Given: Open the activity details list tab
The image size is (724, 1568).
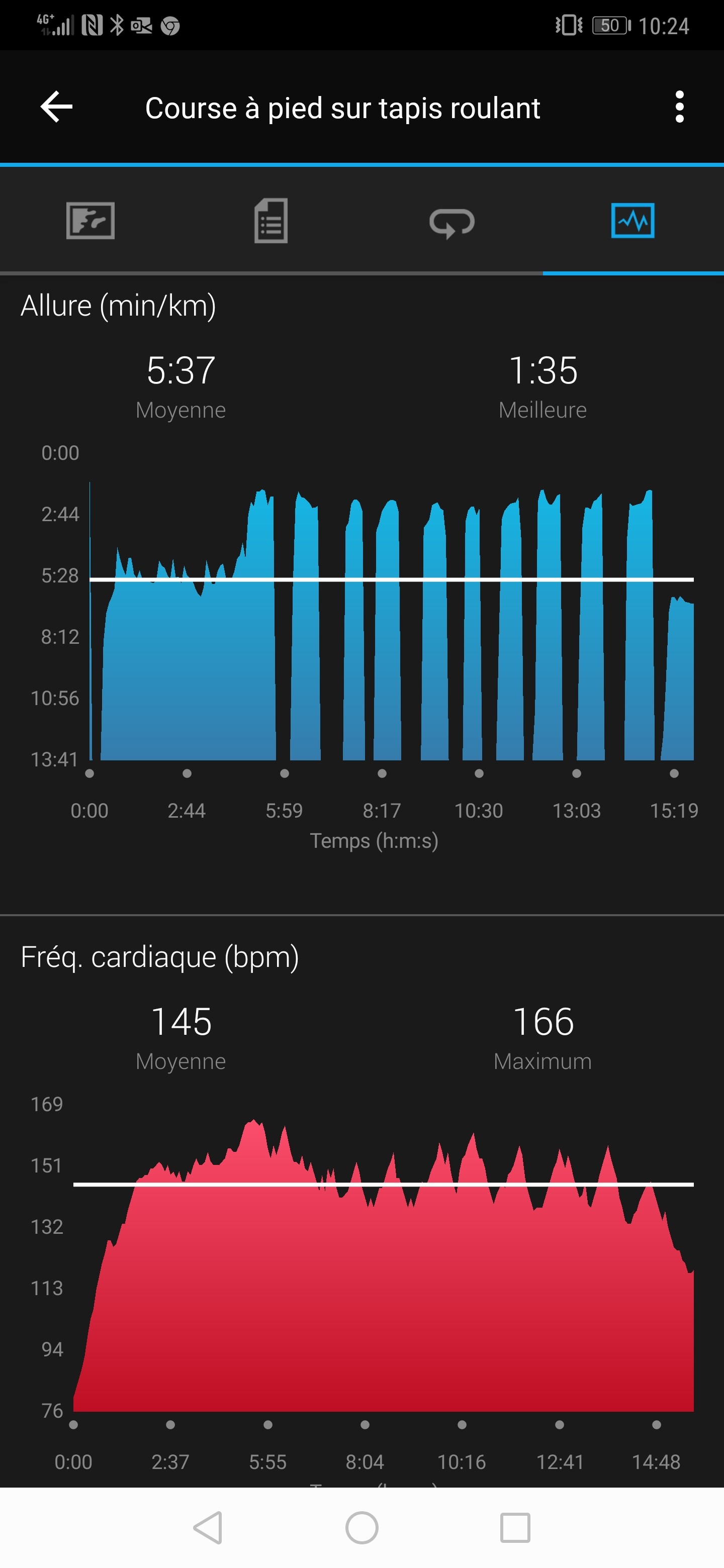Looking at the screenshot, I should (x=271, y=220).
